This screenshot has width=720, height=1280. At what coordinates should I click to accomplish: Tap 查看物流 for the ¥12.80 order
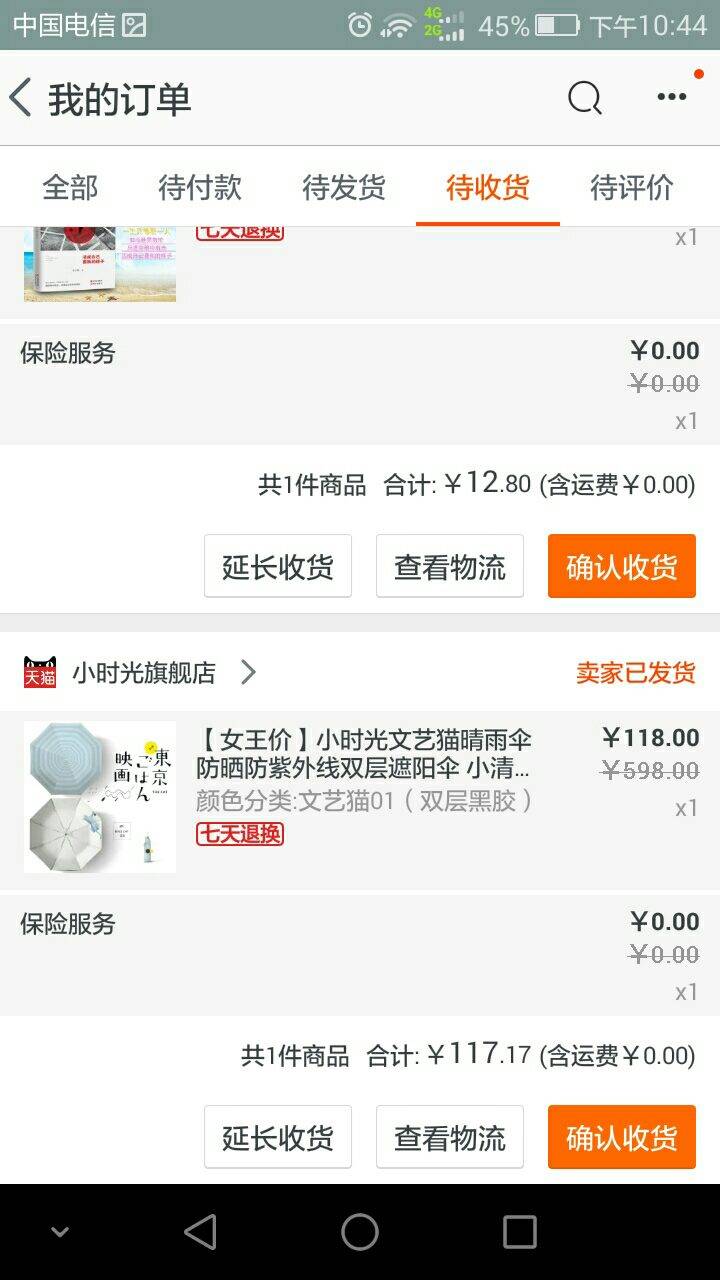tap(450, 567)
